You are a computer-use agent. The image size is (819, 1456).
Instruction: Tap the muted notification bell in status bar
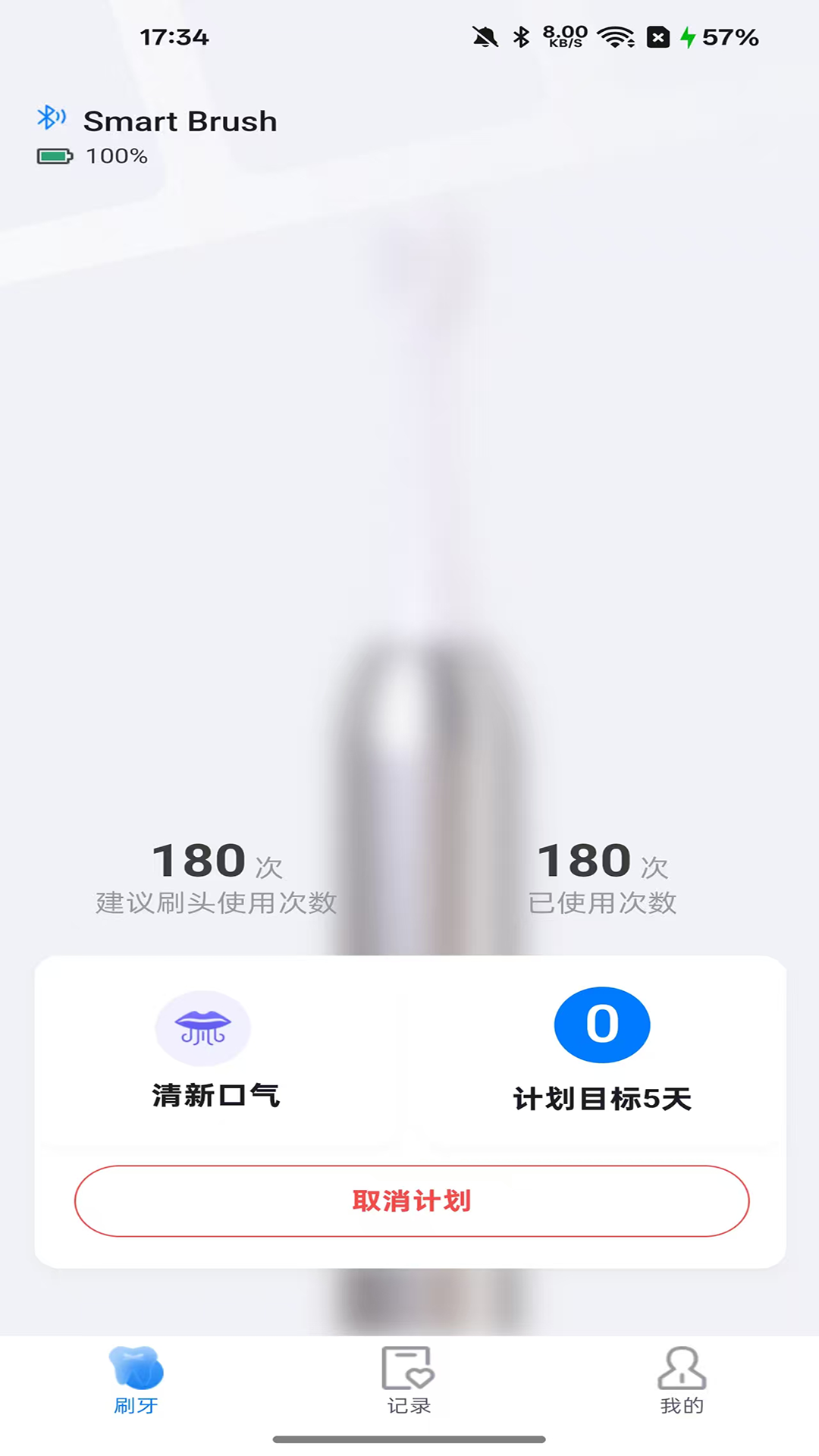point(486,34)
